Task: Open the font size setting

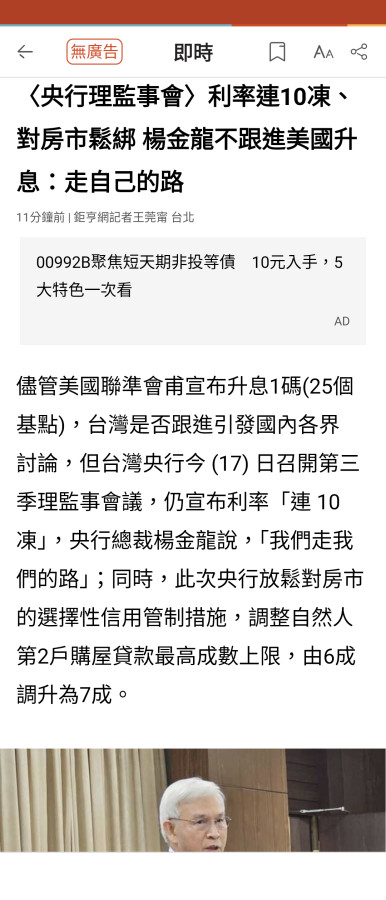Action: 323,52
